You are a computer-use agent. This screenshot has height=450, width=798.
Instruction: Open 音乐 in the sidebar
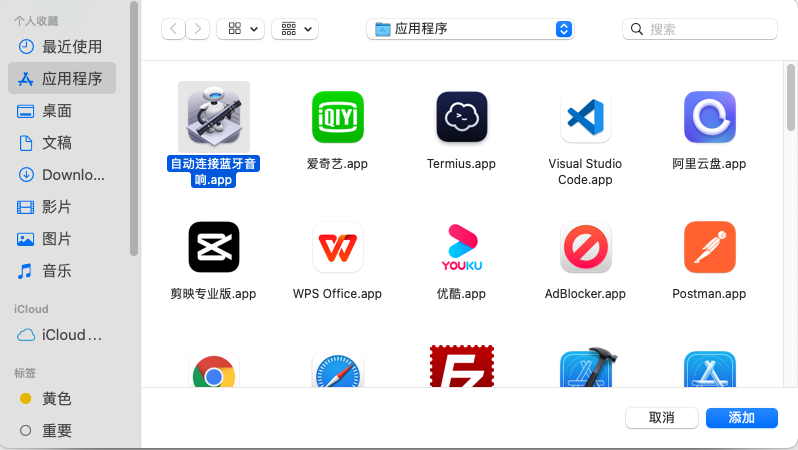tap(57, 270)
